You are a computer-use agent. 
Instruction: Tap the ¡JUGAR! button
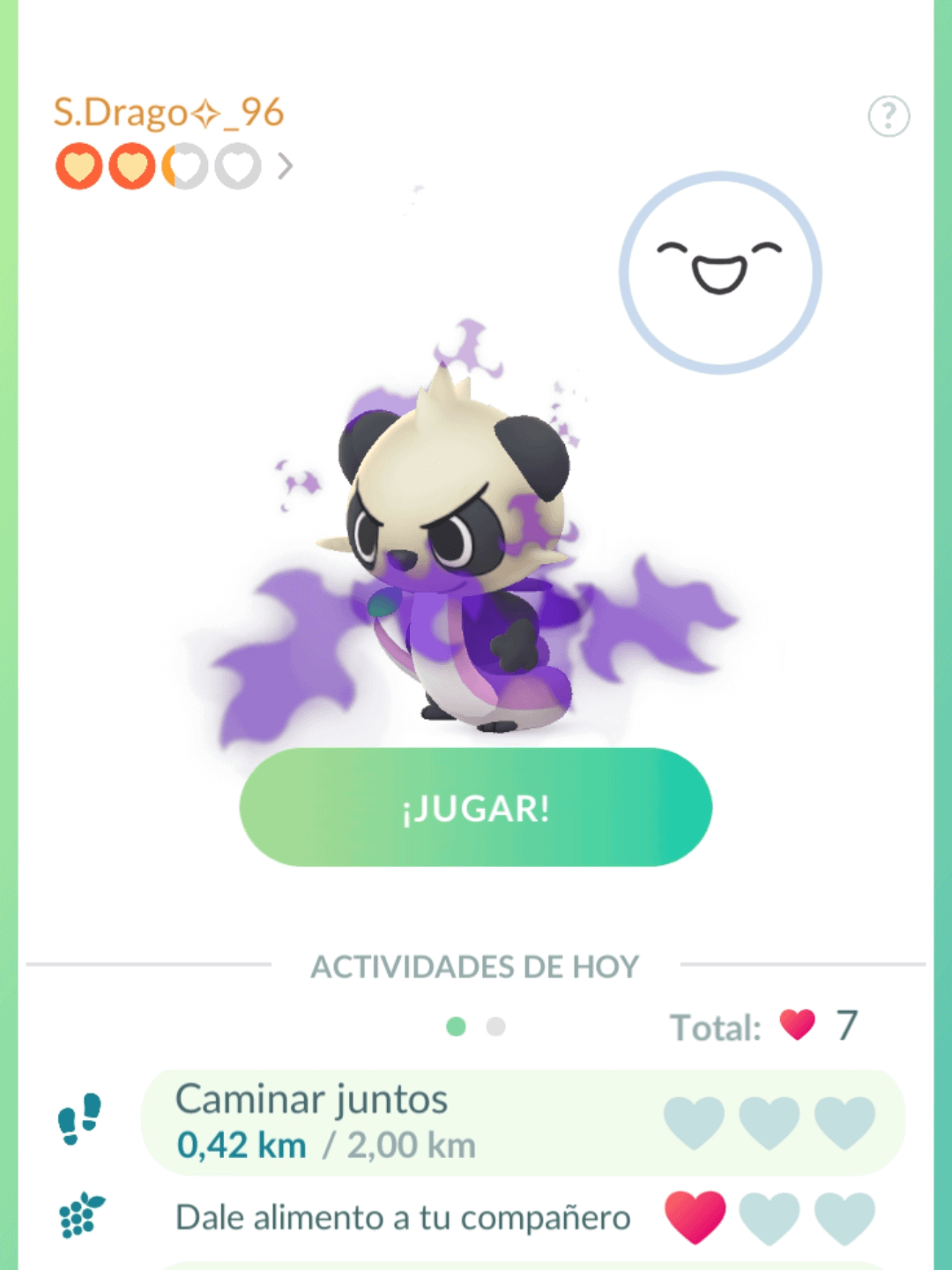[x=476, y=807]
